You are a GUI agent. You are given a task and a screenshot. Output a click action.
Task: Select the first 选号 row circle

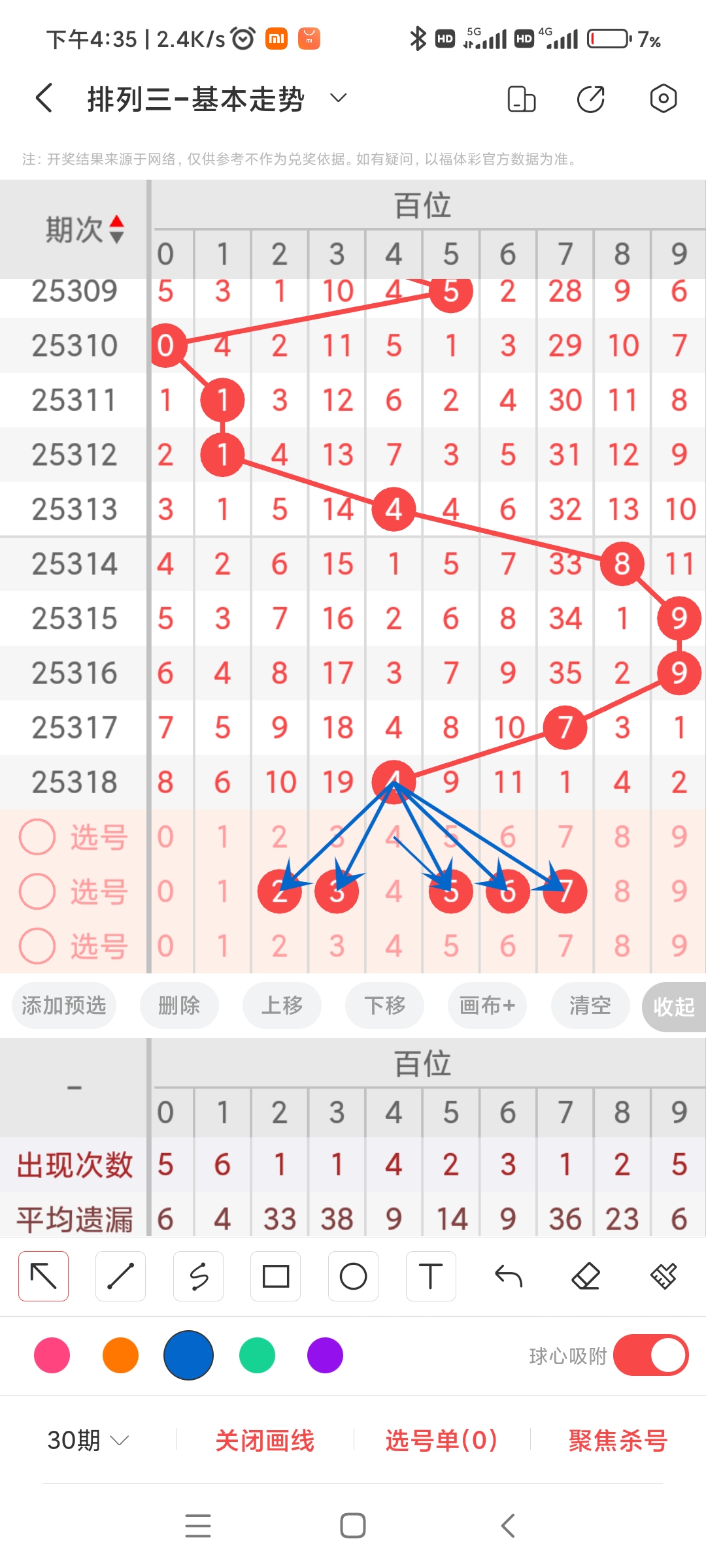[38, 837]
